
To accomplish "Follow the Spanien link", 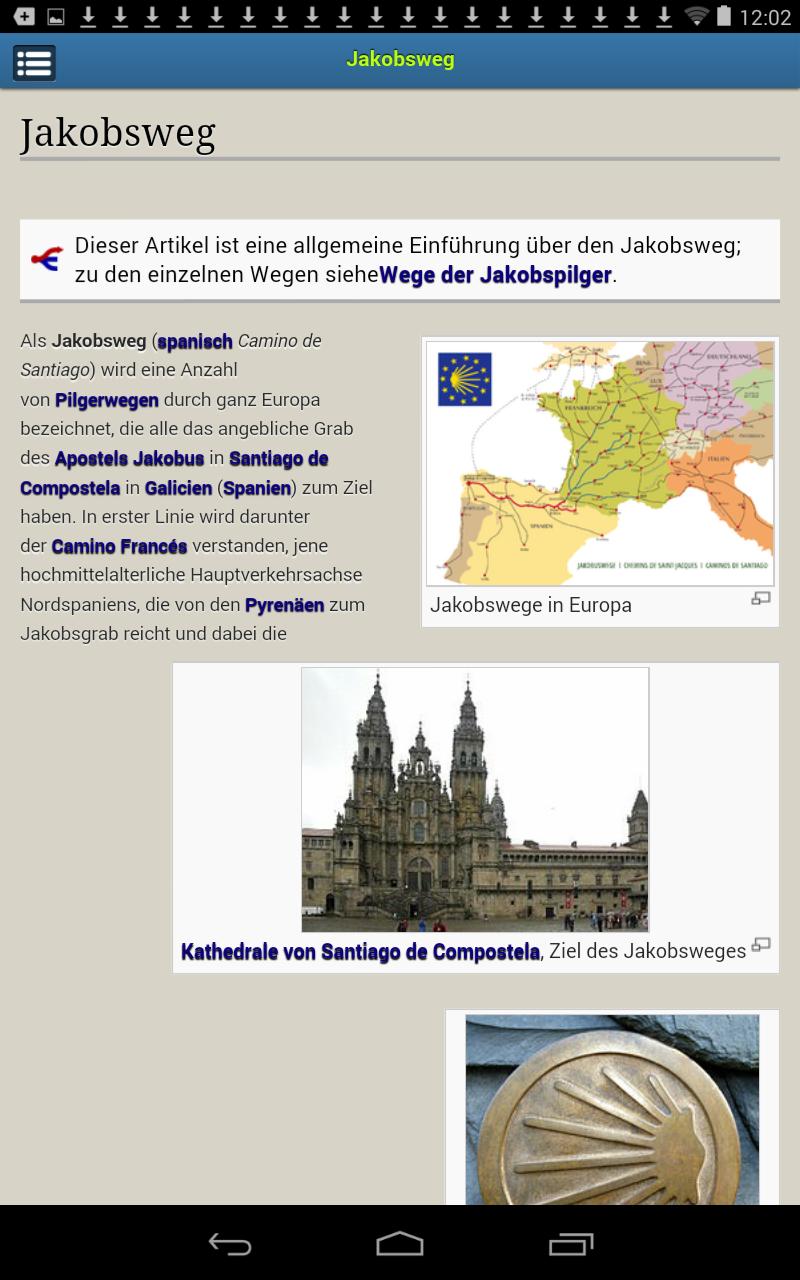I will coord(257,488).
